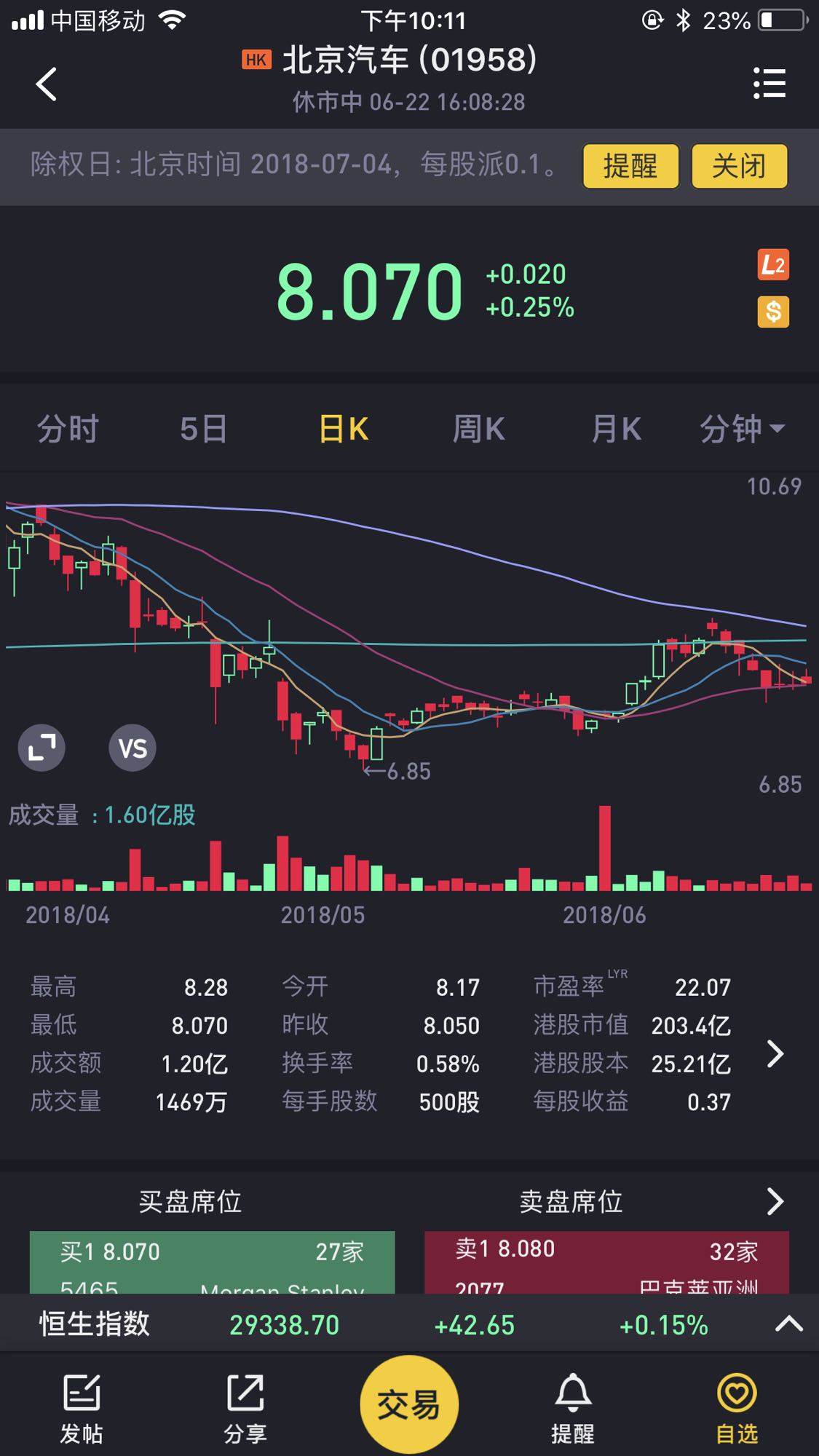Tap the yellow 交易 trade button
Image resolution: width=819 pixels, height=1456 pixels.
(409, 1404)
